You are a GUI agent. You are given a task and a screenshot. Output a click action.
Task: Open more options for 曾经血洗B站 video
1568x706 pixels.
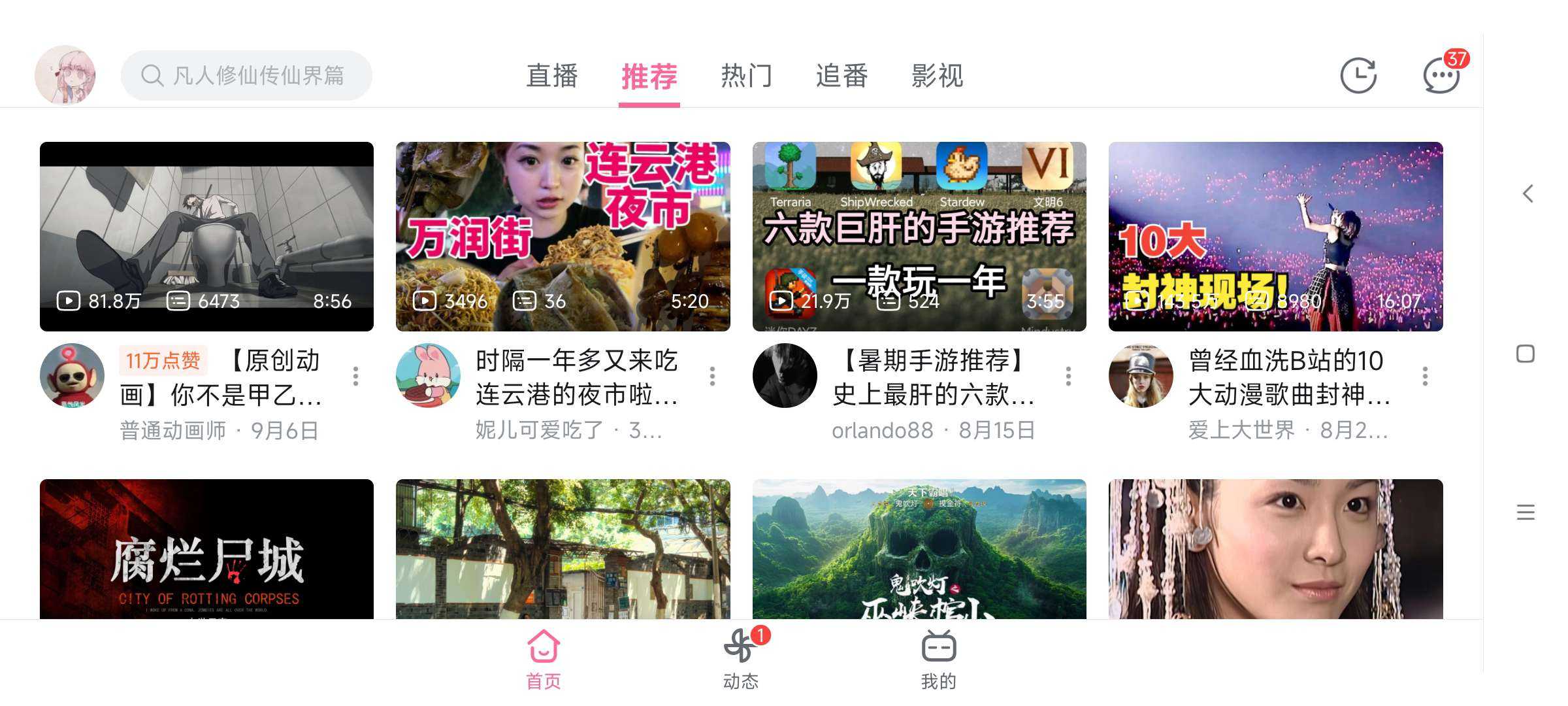click(x=1425, y=376)
